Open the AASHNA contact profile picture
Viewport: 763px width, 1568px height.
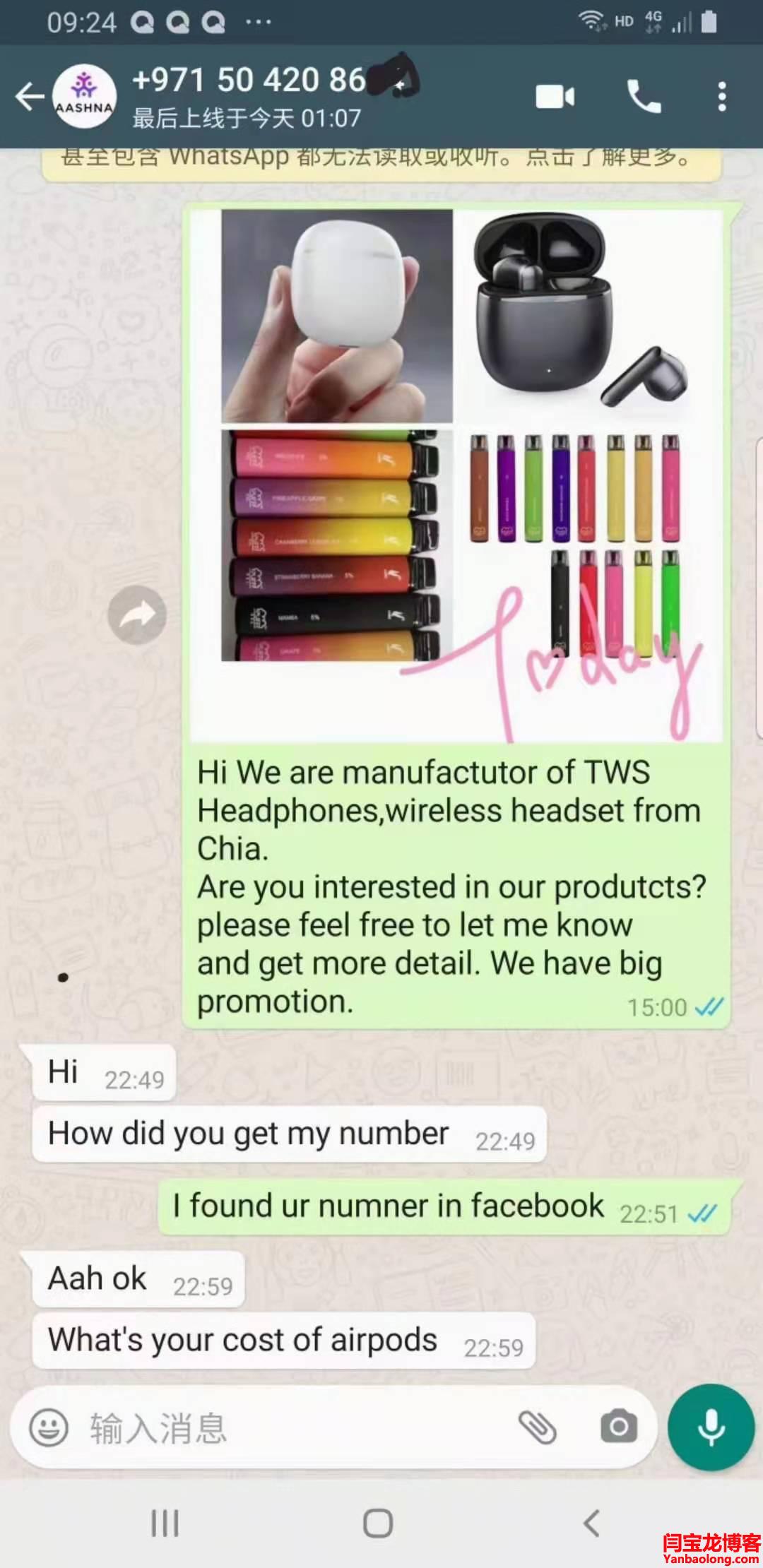(x=85, y=97)
